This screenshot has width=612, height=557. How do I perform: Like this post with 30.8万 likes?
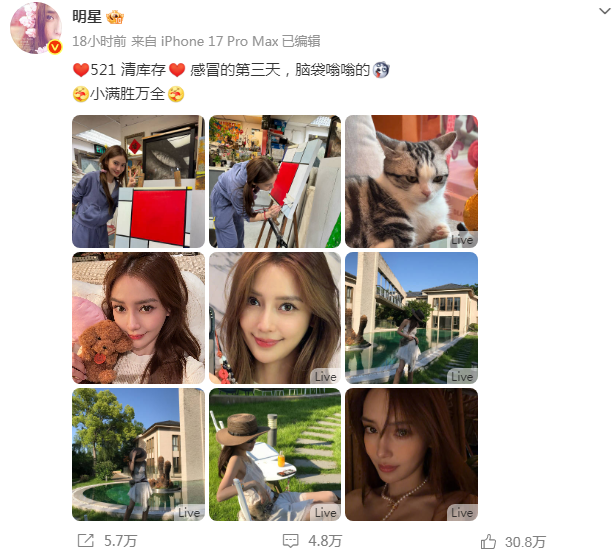coord(513,542)
